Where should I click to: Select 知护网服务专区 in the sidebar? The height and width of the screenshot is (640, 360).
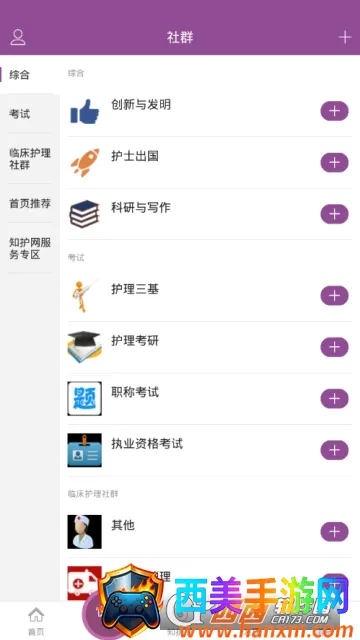(30, 248)
